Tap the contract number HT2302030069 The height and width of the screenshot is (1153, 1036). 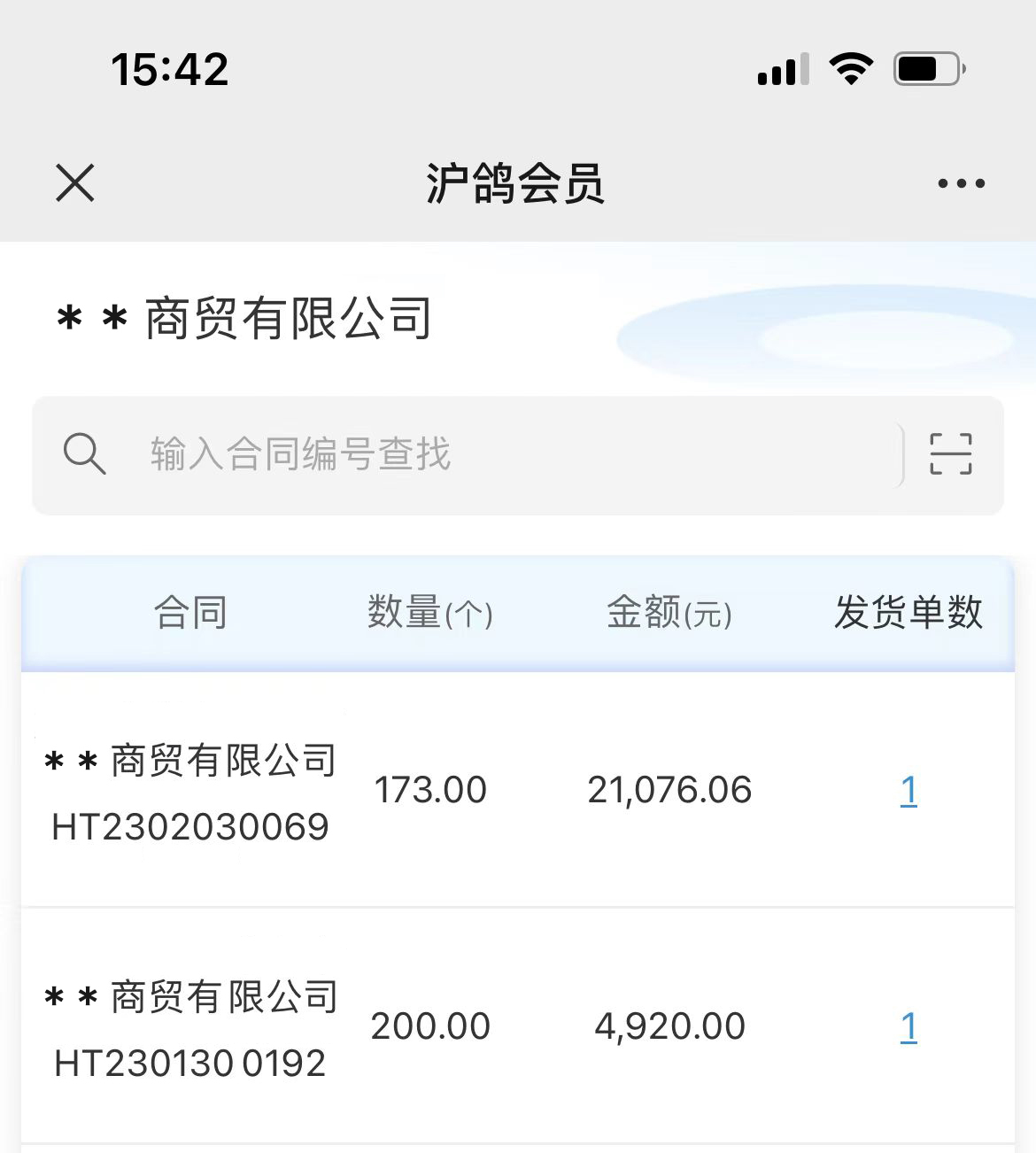(x=189, y=826)
